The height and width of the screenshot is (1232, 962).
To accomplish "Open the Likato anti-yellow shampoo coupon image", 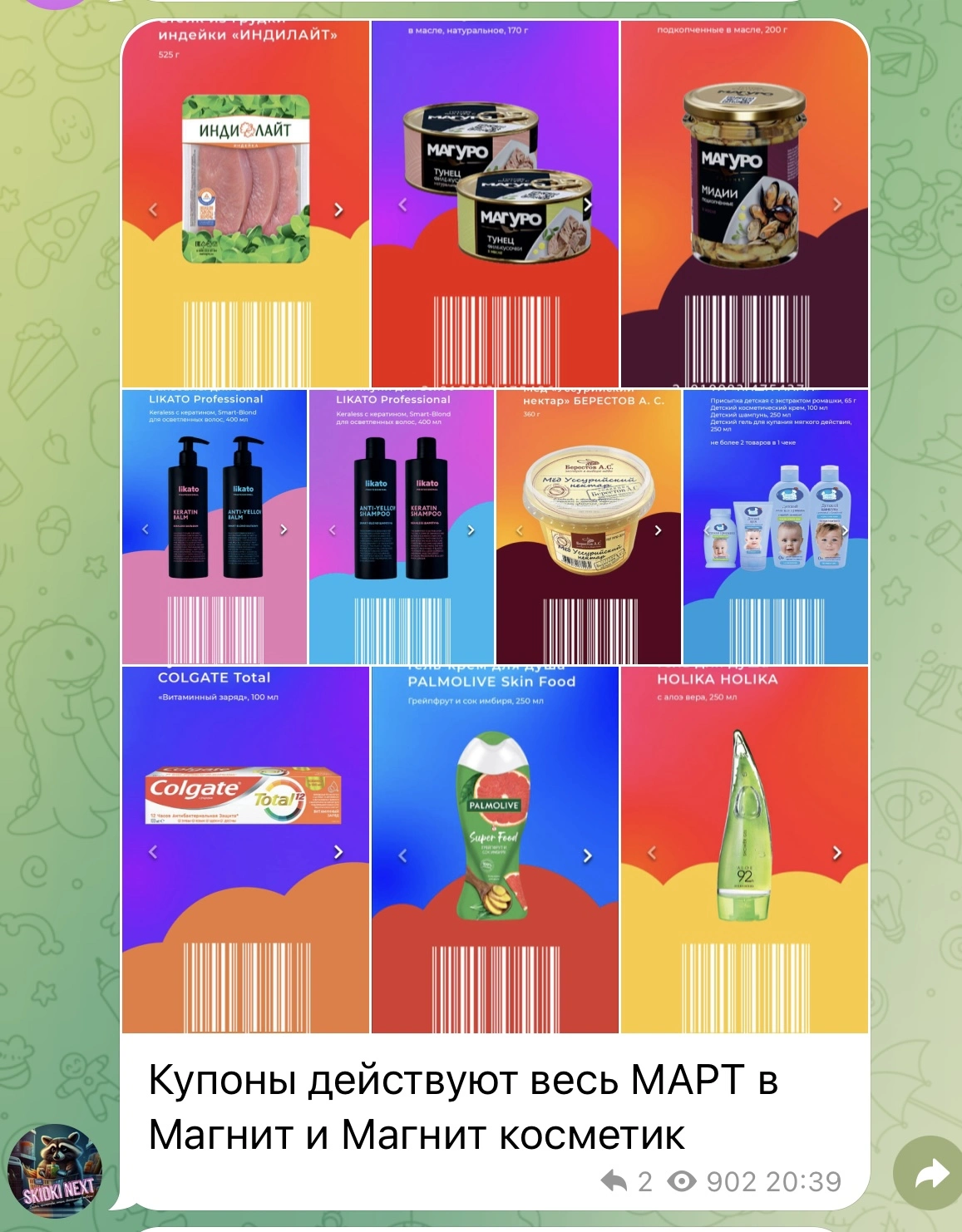I will (402, 527).
